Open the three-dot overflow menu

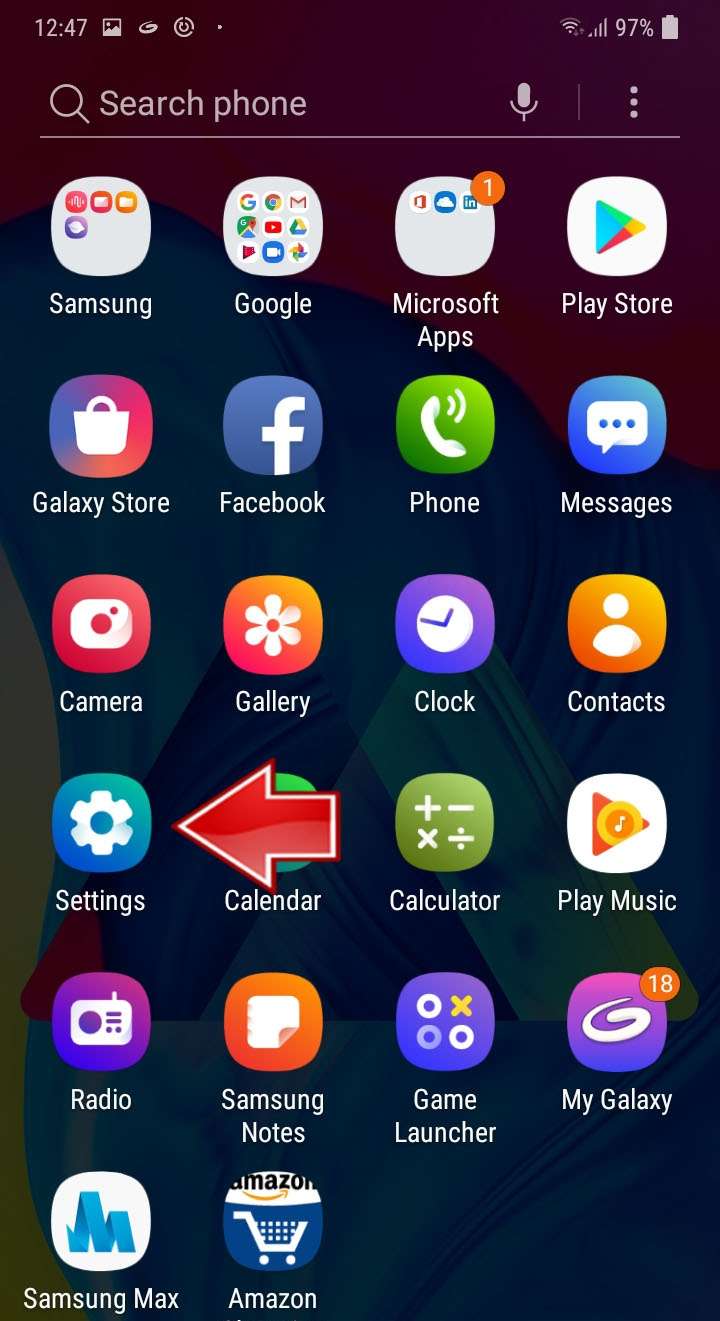634,102
